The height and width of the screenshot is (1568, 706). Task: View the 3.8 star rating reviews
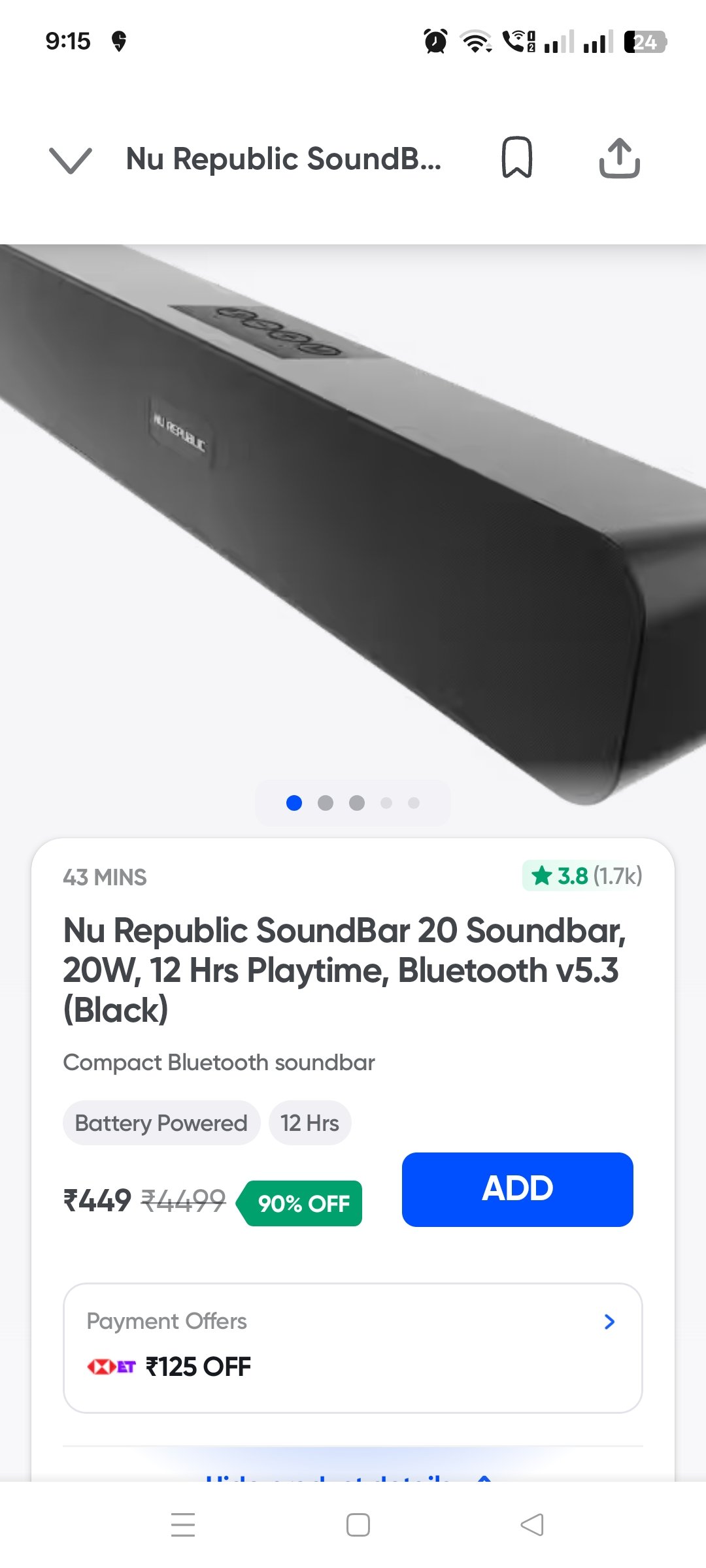(x=583, y=875)
